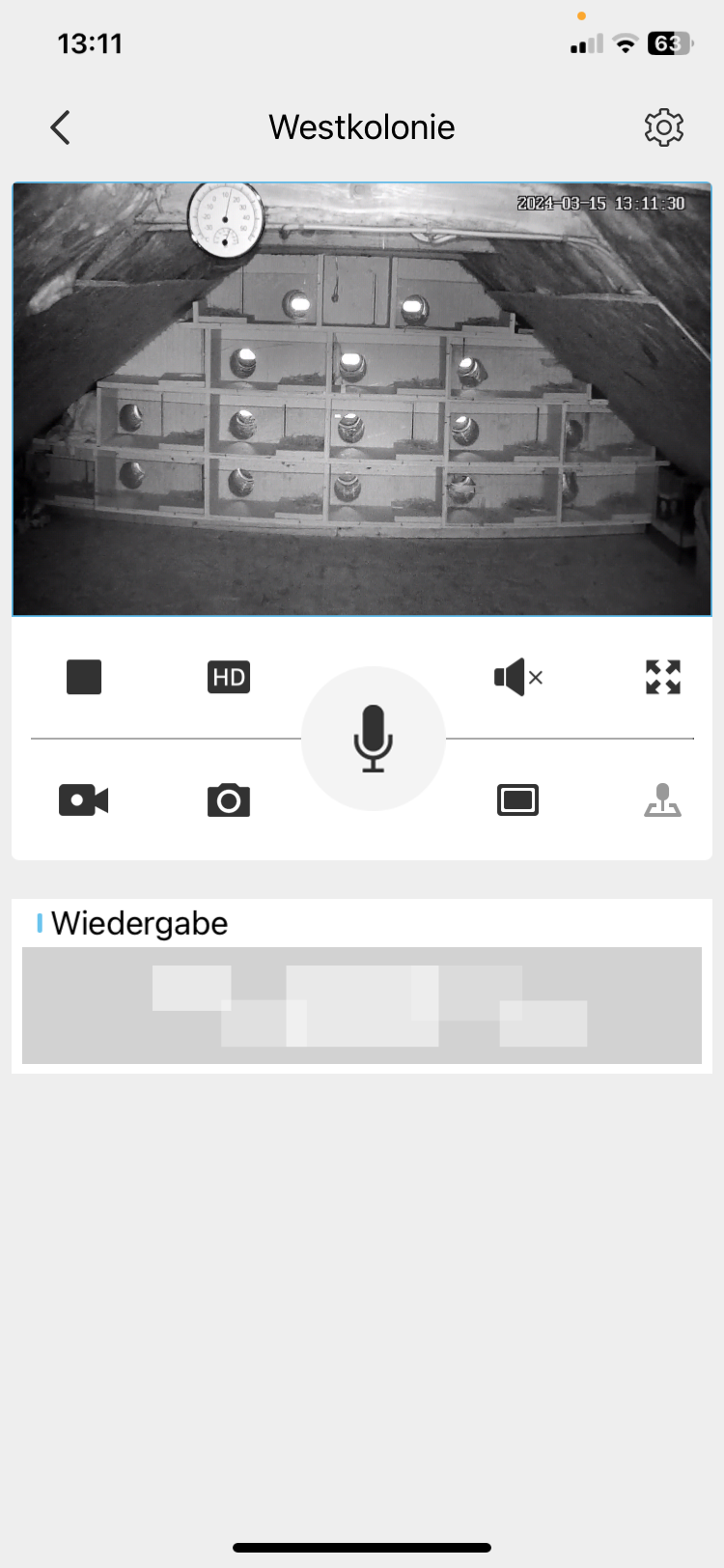Open the pan-tilt joystick control
Screen dimensions: 724x1568
coord(663,800)
